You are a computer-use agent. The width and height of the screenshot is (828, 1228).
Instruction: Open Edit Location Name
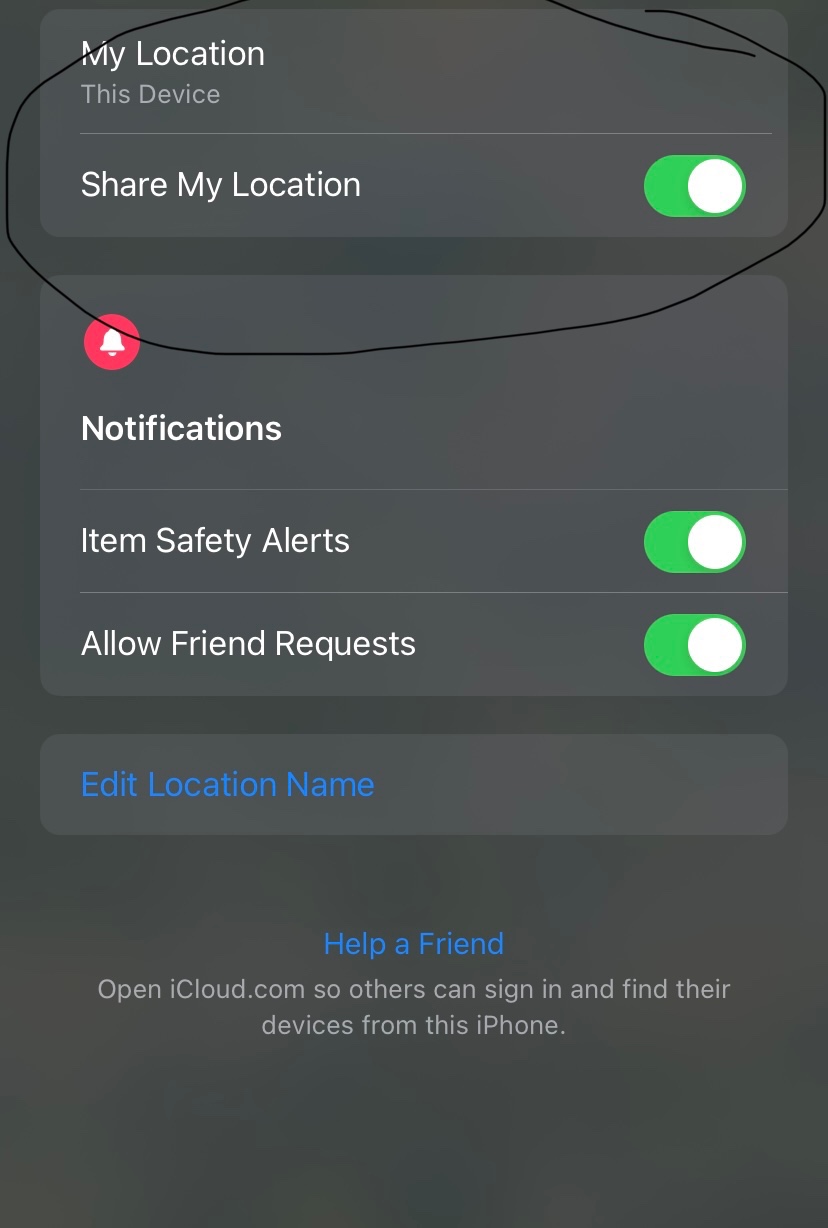(228, 784)
